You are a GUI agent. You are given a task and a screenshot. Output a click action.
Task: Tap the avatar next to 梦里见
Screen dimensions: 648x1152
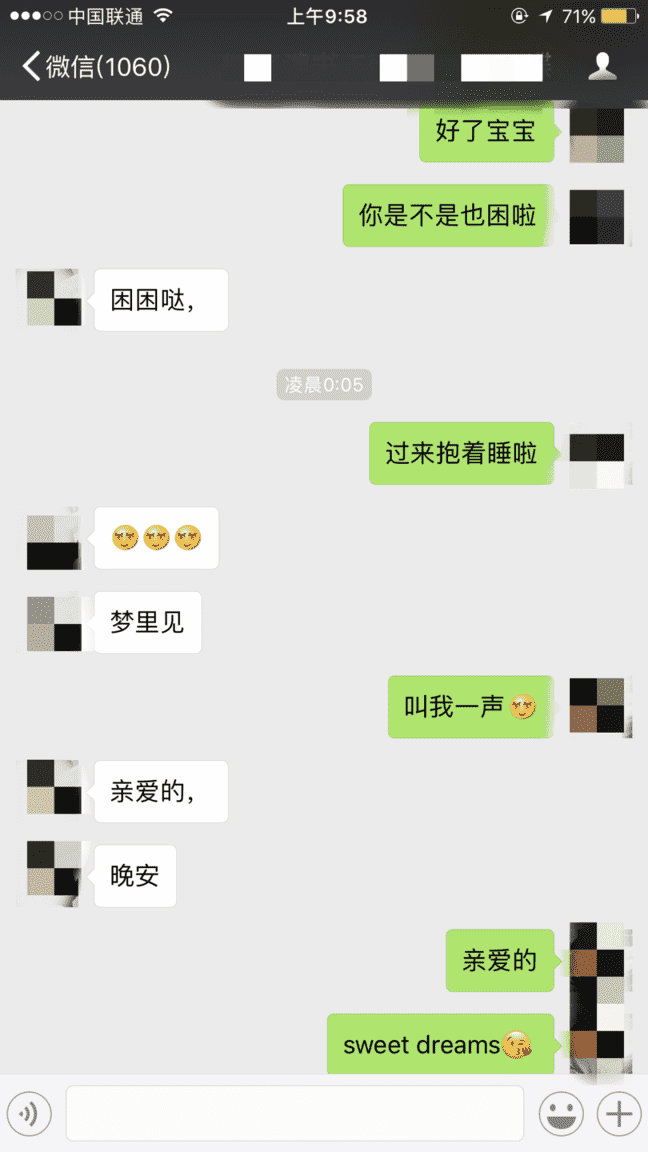(x=54, y=624)
